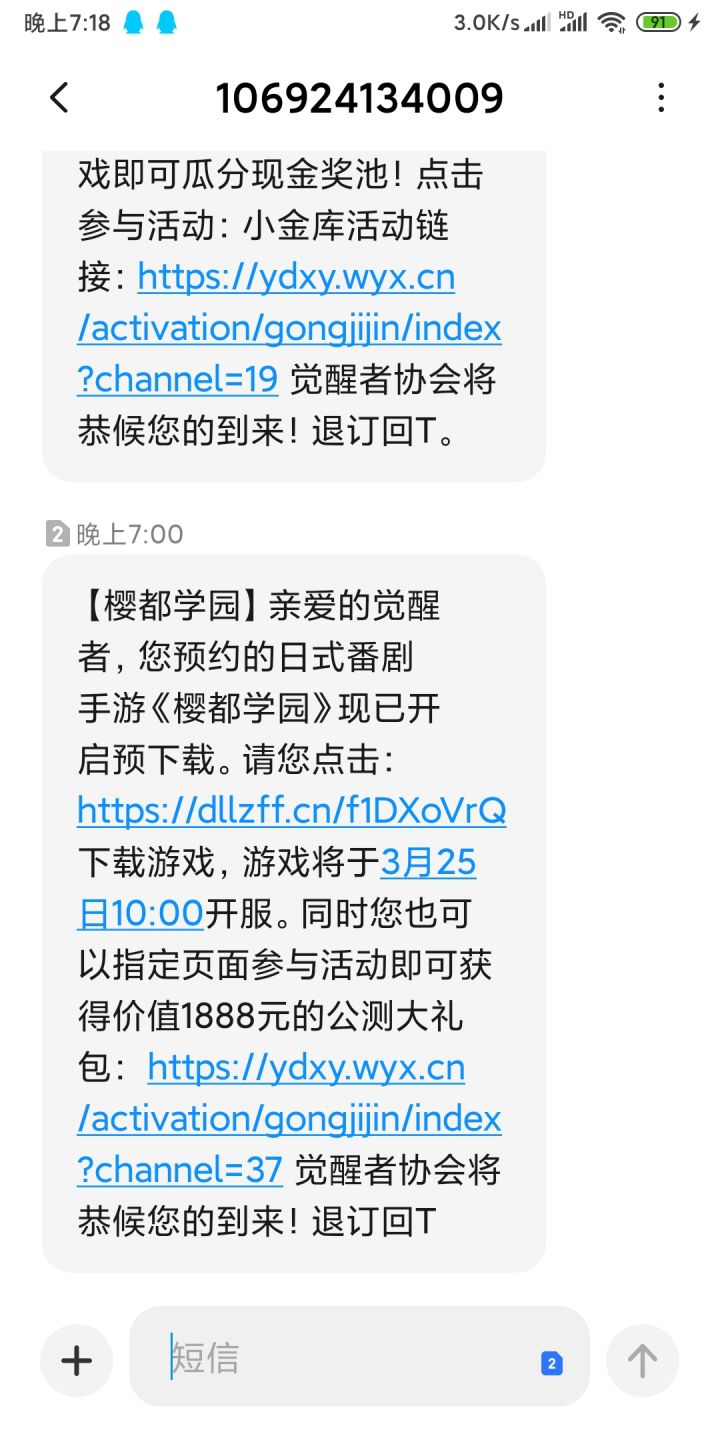This screenshot has width=720, height=1440.
Task: Tap the plus attachment button
Action: point(77,1360)
